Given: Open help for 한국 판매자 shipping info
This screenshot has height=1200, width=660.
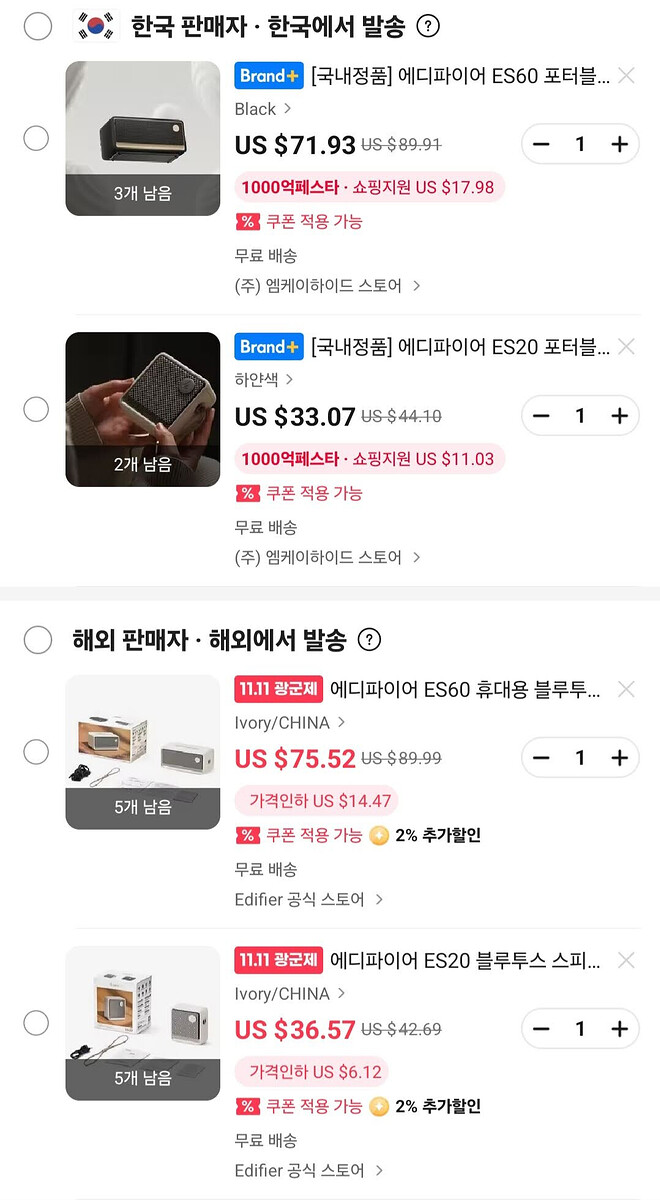Looking at the screenshot, I should coord(428,27).
